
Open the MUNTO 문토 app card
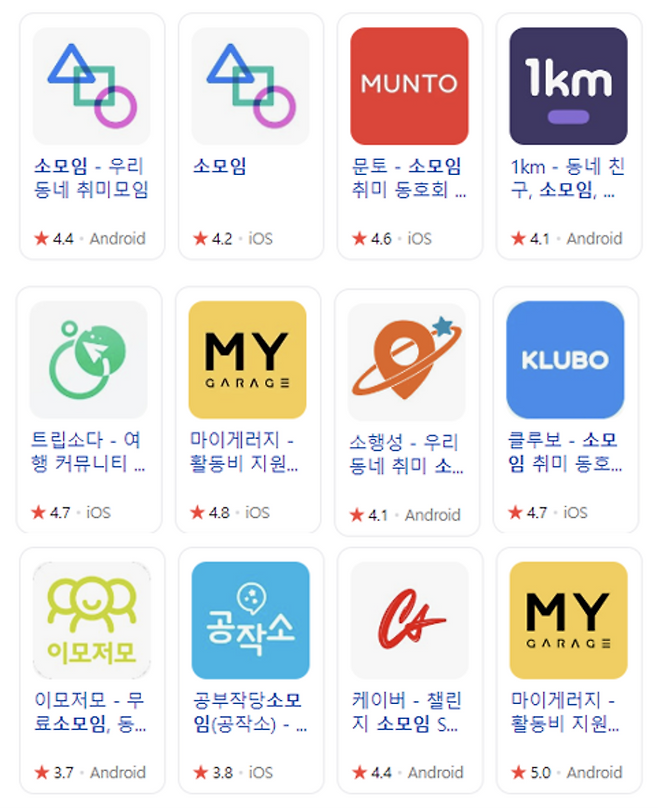tap(409, 137)
